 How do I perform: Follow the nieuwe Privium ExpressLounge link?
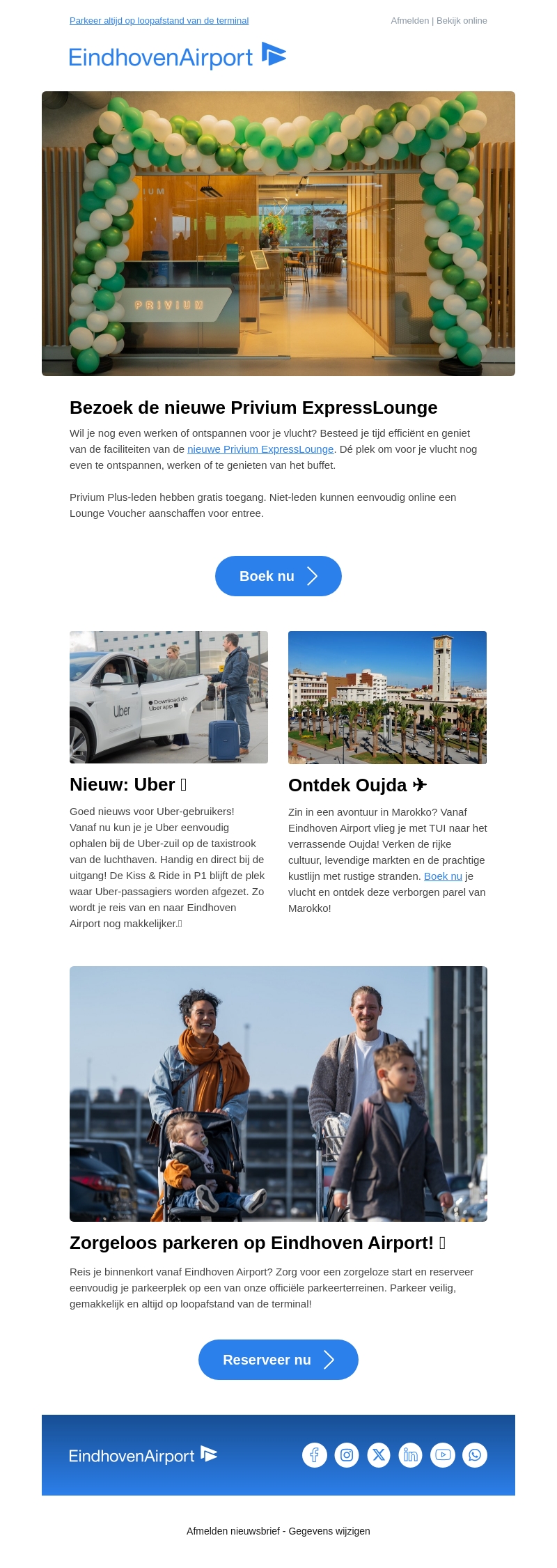(x=260, y=449)
